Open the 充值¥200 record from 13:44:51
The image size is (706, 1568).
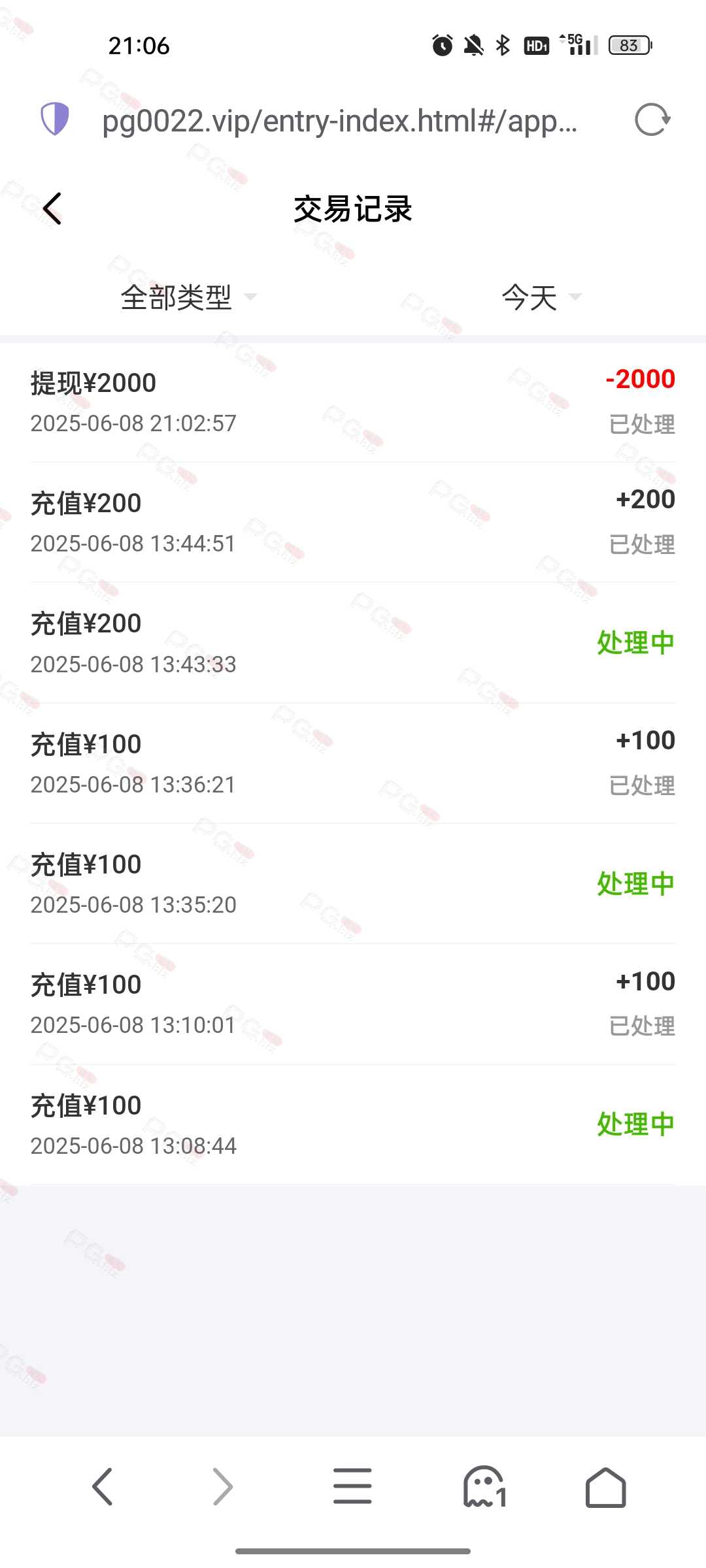[x=353, y=523]
